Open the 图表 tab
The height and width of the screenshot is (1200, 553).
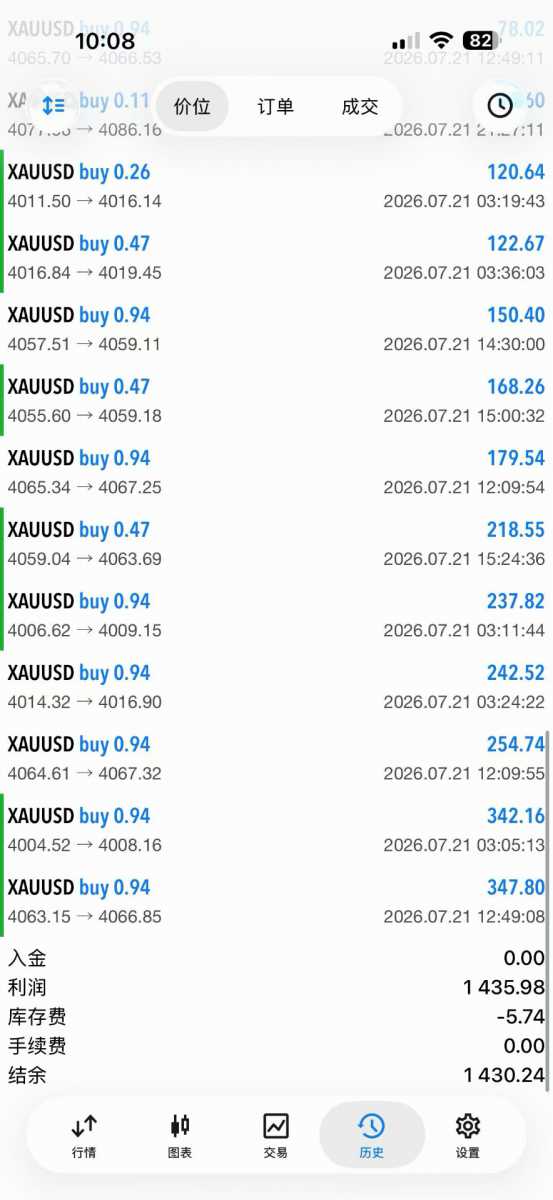180,1136
